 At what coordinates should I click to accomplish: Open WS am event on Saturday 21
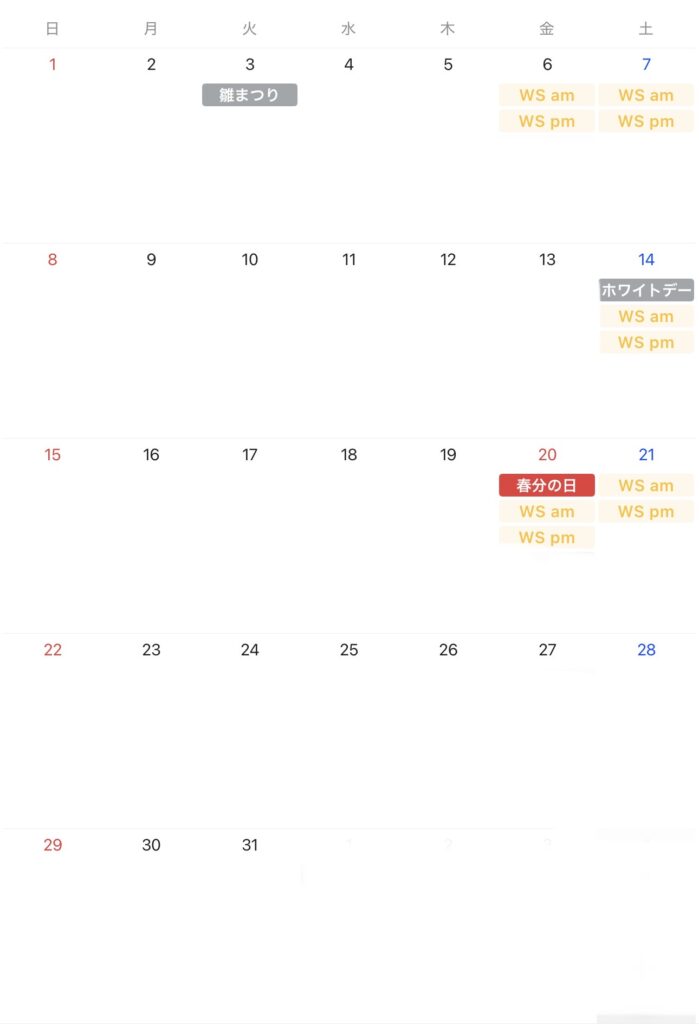tap(646, 485)
